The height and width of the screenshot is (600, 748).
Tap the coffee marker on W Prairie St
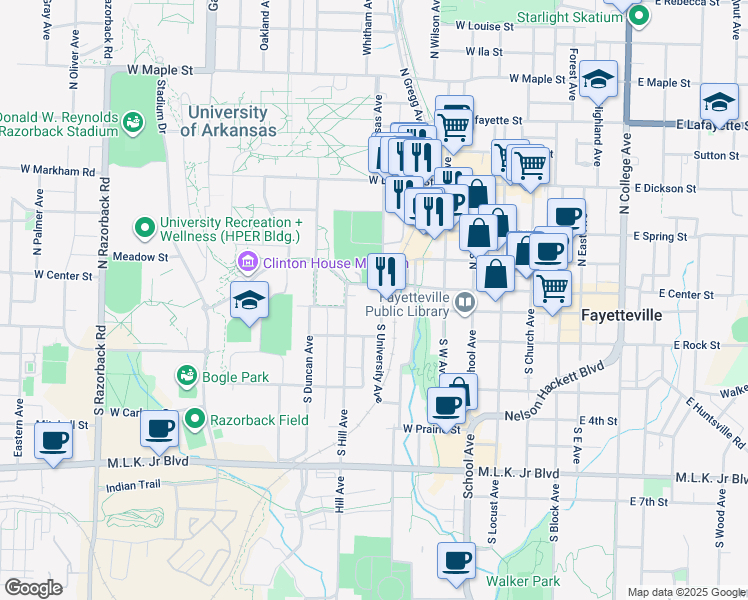446,405
